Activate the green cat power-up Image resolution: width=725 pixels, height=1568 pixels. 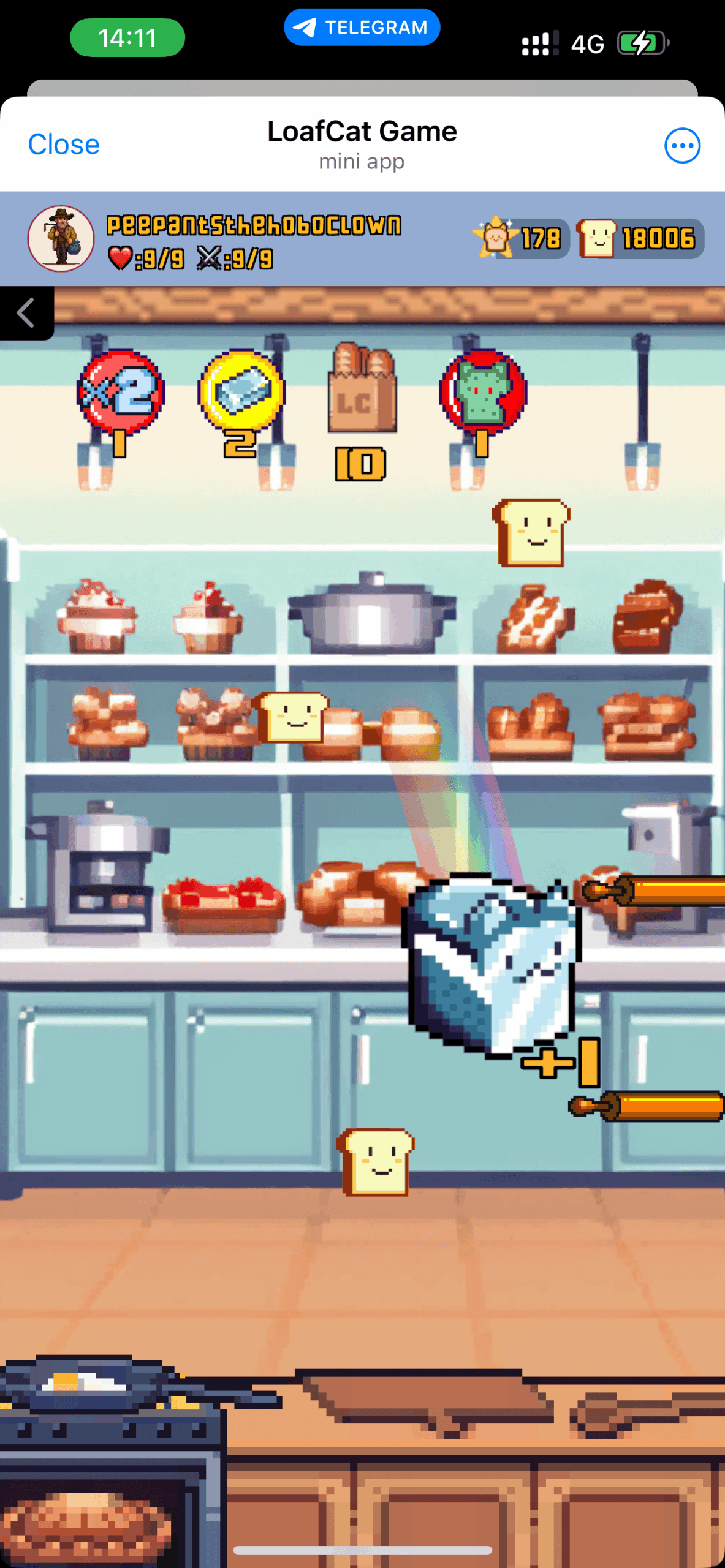click(483, 392)
